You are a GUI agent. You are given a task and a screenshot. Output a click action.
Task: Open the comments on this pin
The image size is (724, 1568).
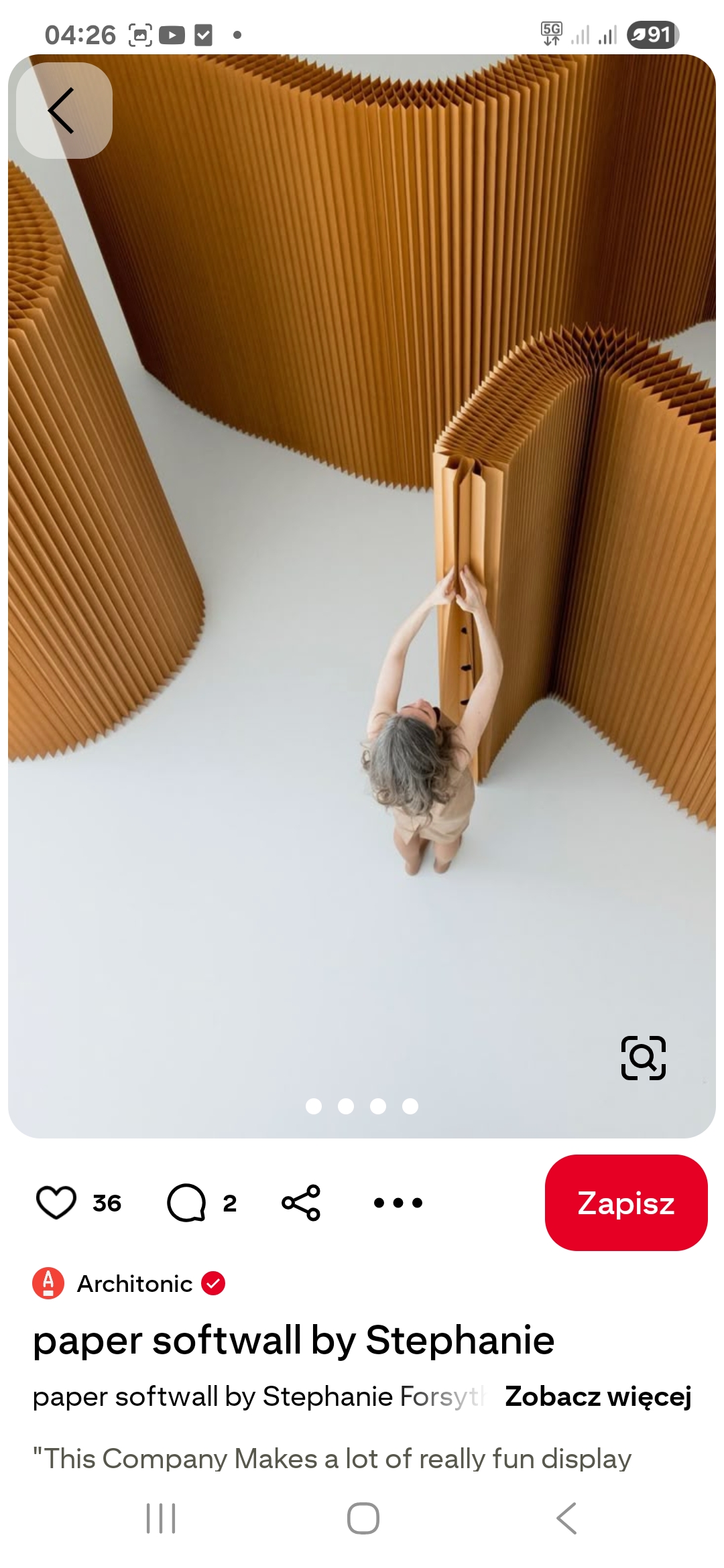[x=186, y=1202]
